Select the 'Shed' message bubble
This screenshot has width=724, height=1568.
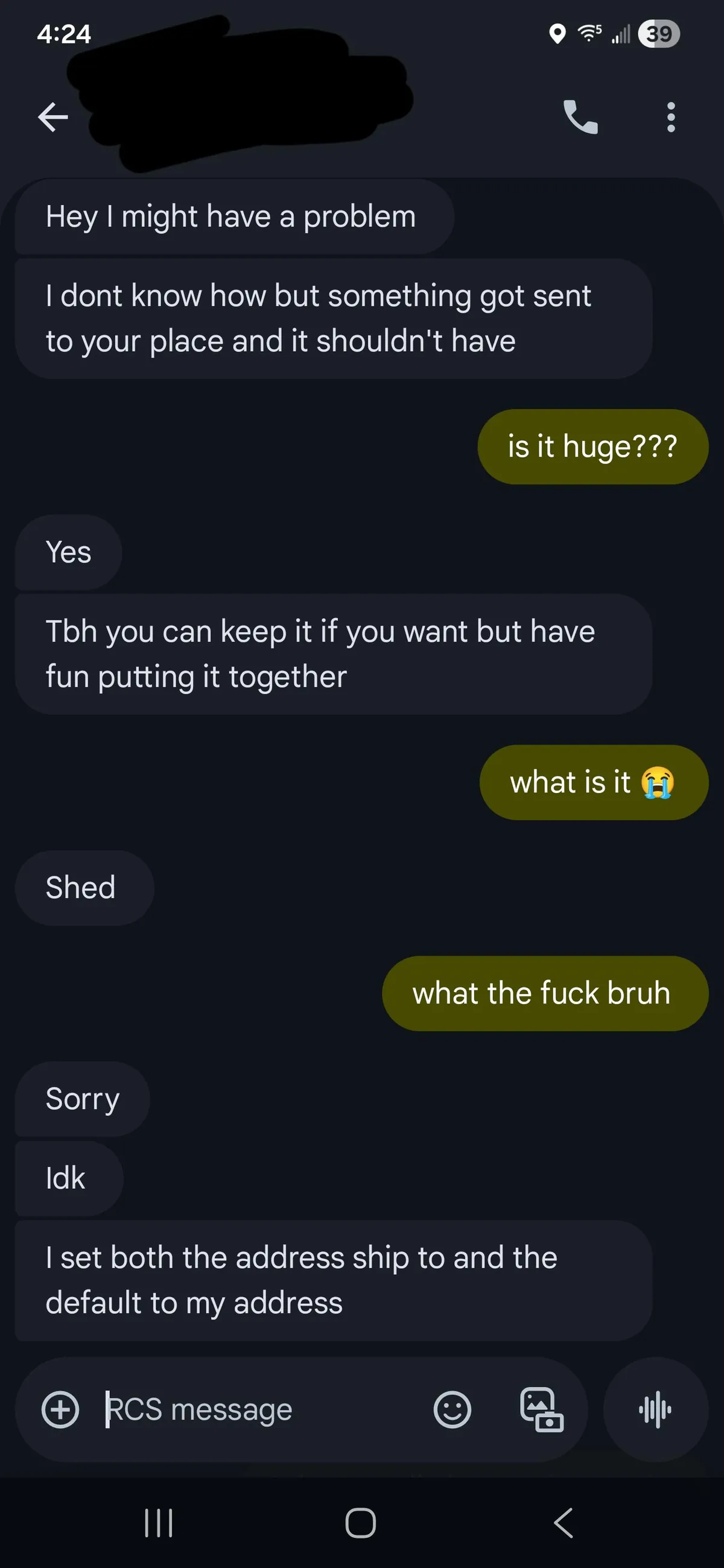point(84,887)
